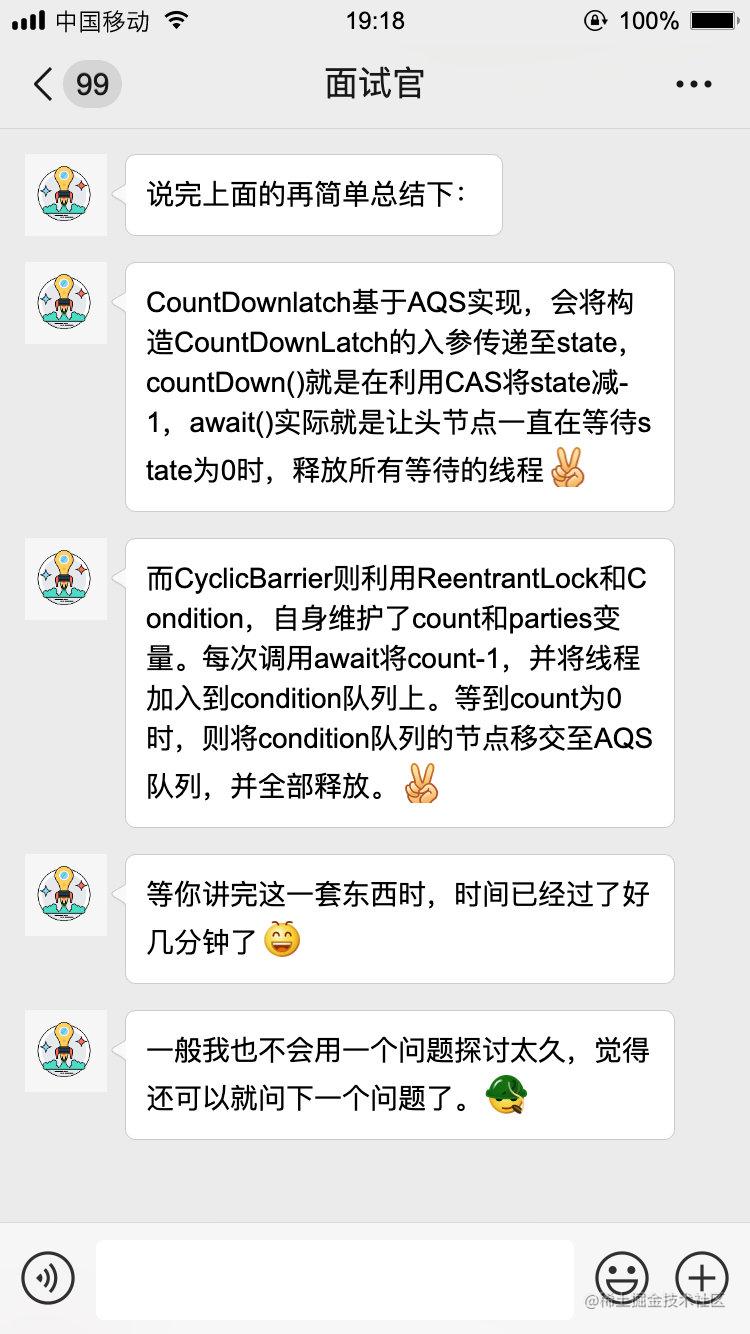Image resolution: width=750 pixels, height=1334 pixels.
Task: Tap avatar beside the 说完上面的再简单总结下 message
Action: pos(66,195)
